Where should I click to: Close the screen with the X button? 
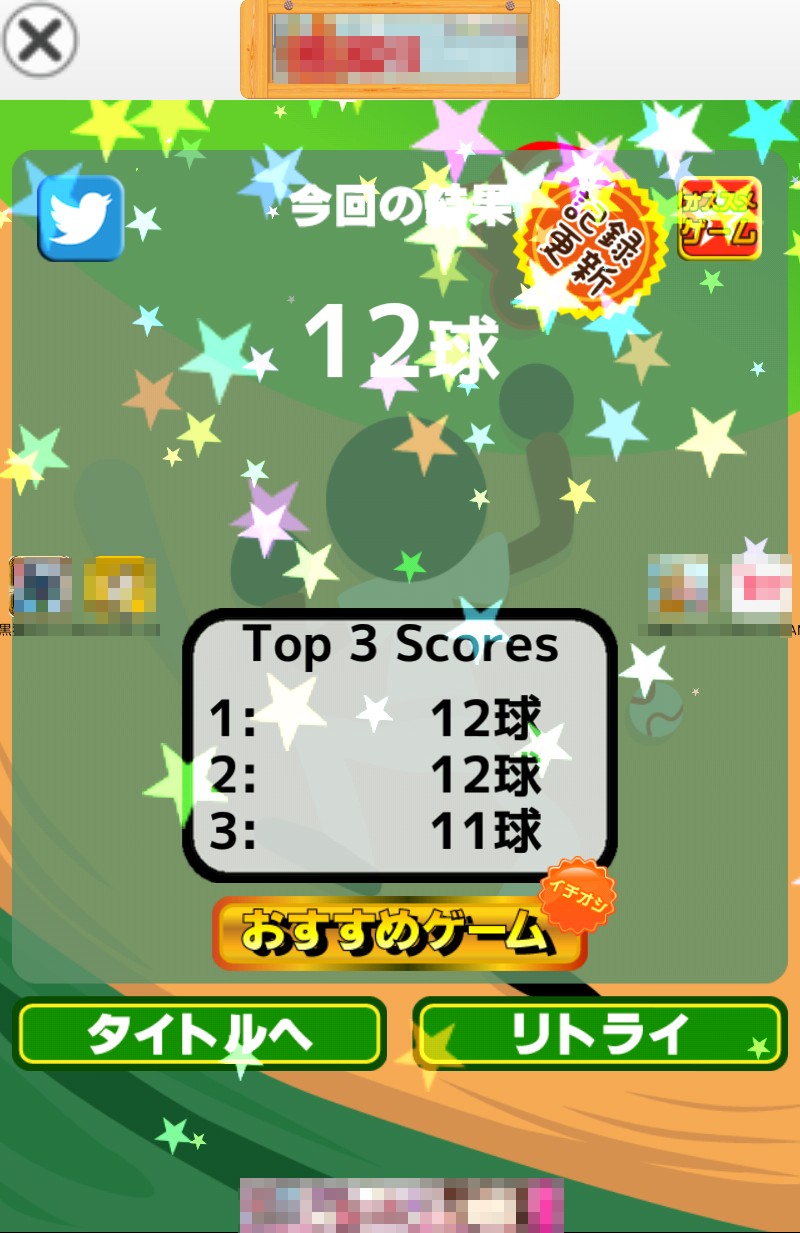[x=40, y=41]
